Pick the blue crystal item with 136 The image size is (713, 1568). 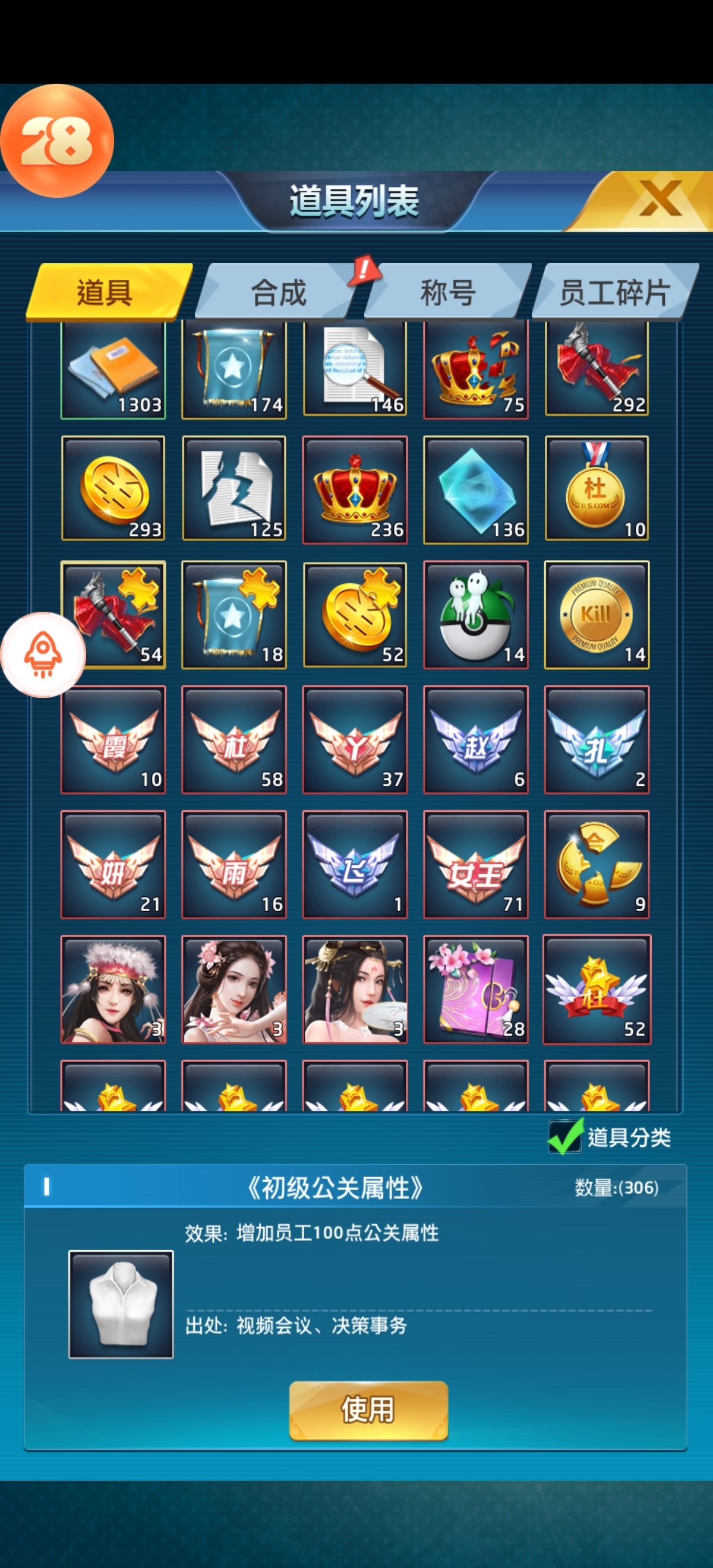tap(475, 489)
